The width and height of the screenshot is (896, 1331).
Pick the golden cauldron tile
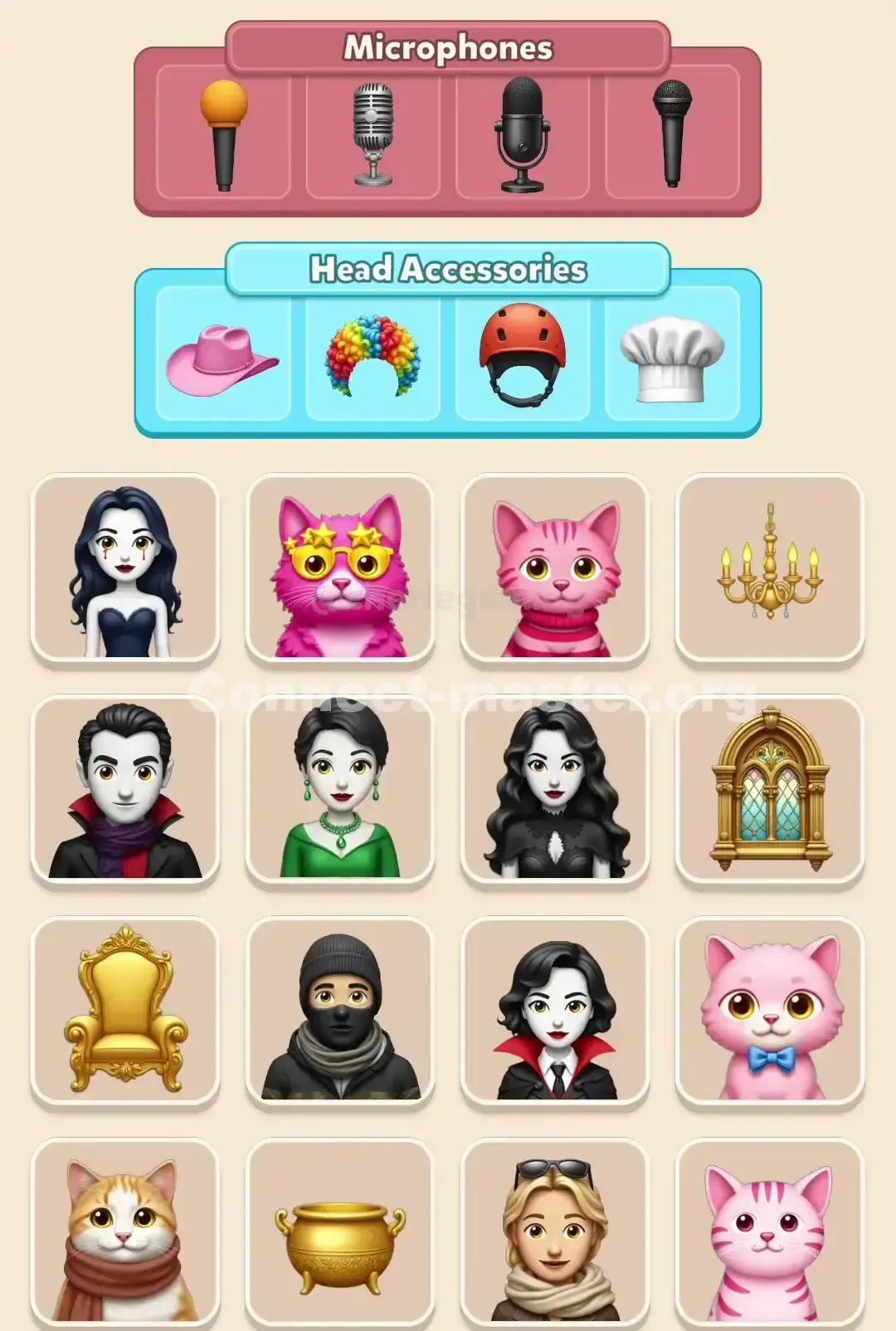coord(338,1236)
